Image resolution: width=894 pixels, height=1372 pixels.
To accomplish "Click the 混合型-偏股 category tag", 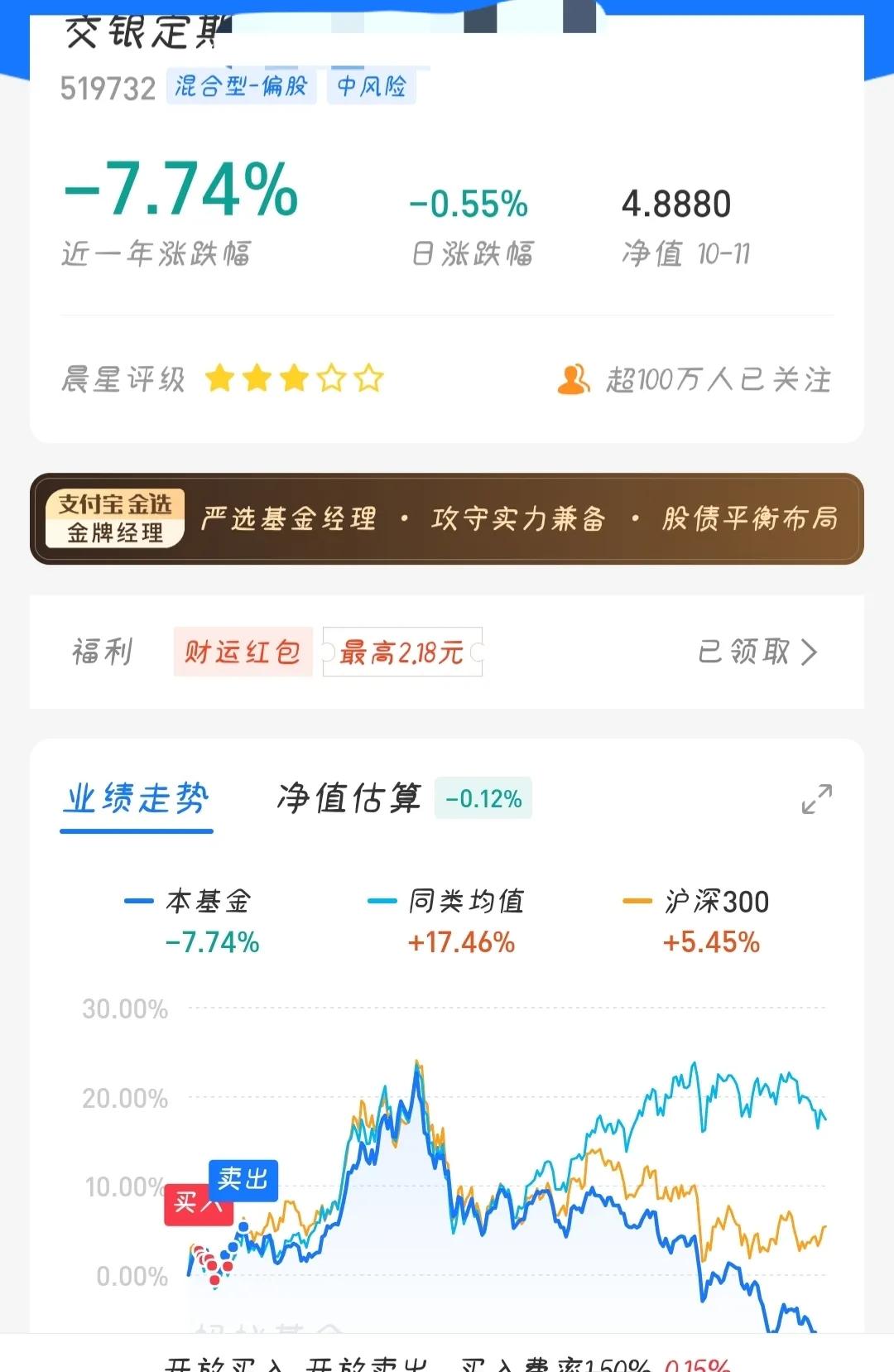I will click(242, 85).
